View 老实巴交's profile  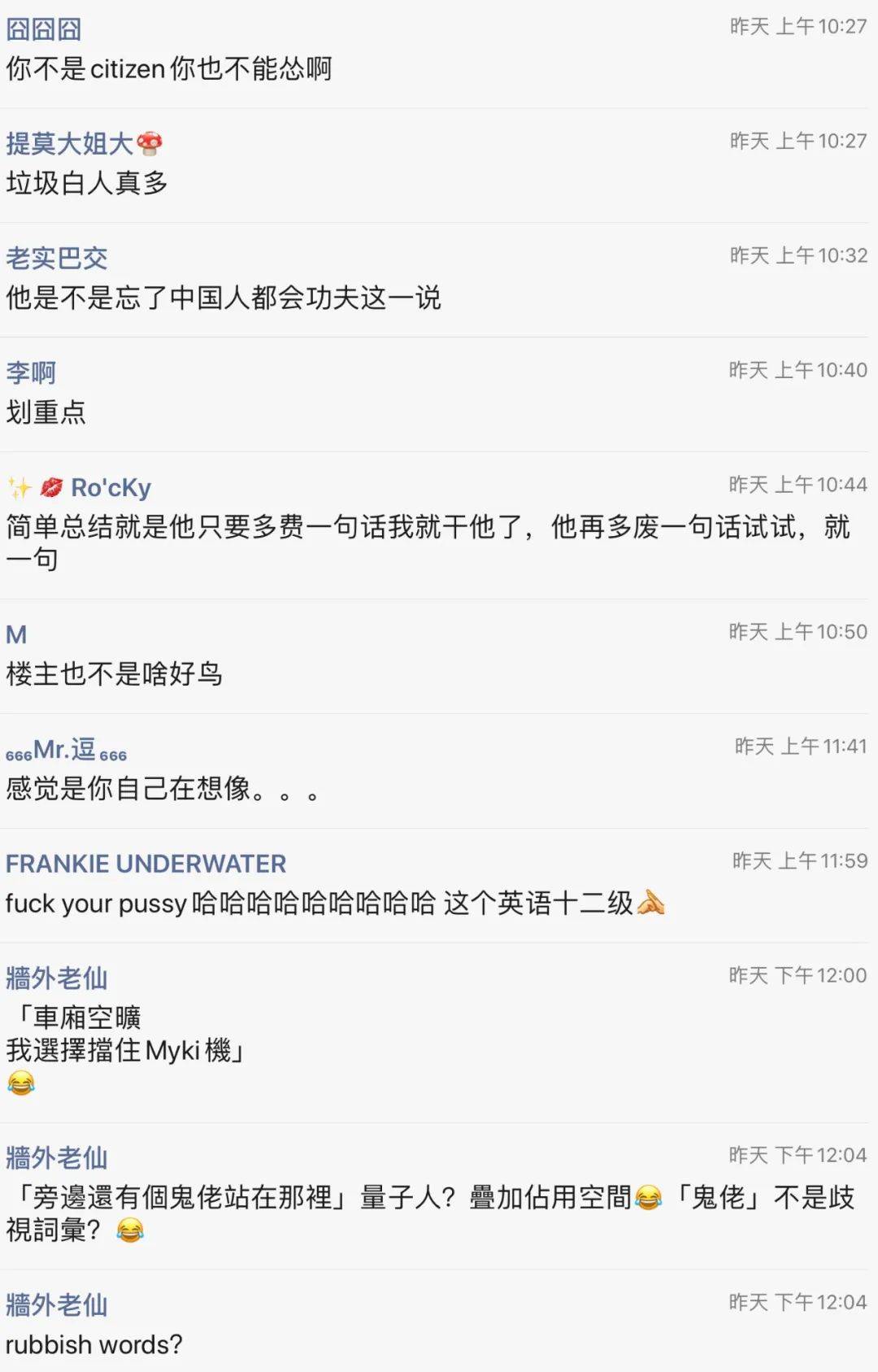pos(57,259)
